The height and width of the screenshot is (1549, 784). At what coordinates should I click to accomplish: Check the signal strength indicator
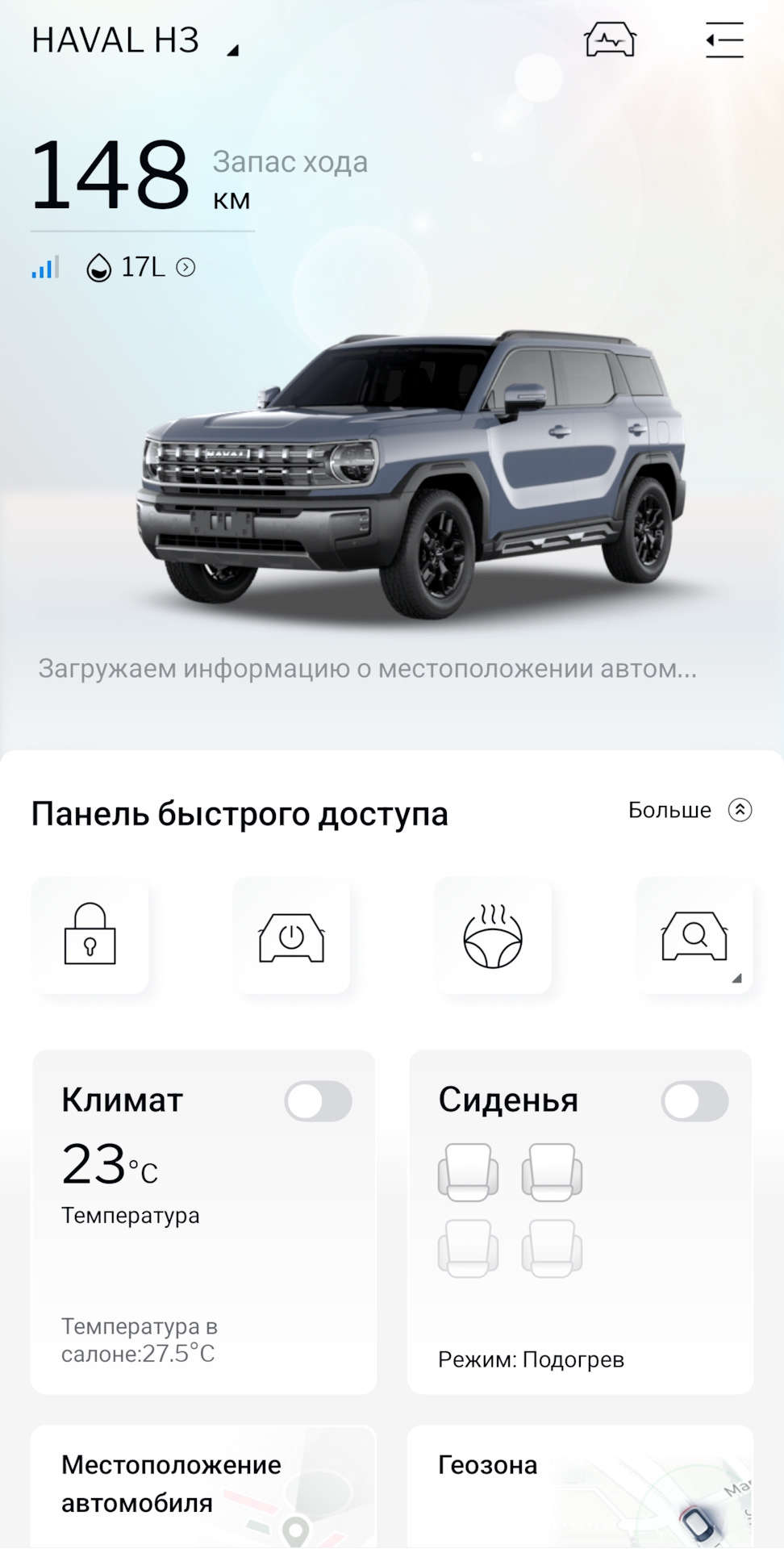point(46,266)
